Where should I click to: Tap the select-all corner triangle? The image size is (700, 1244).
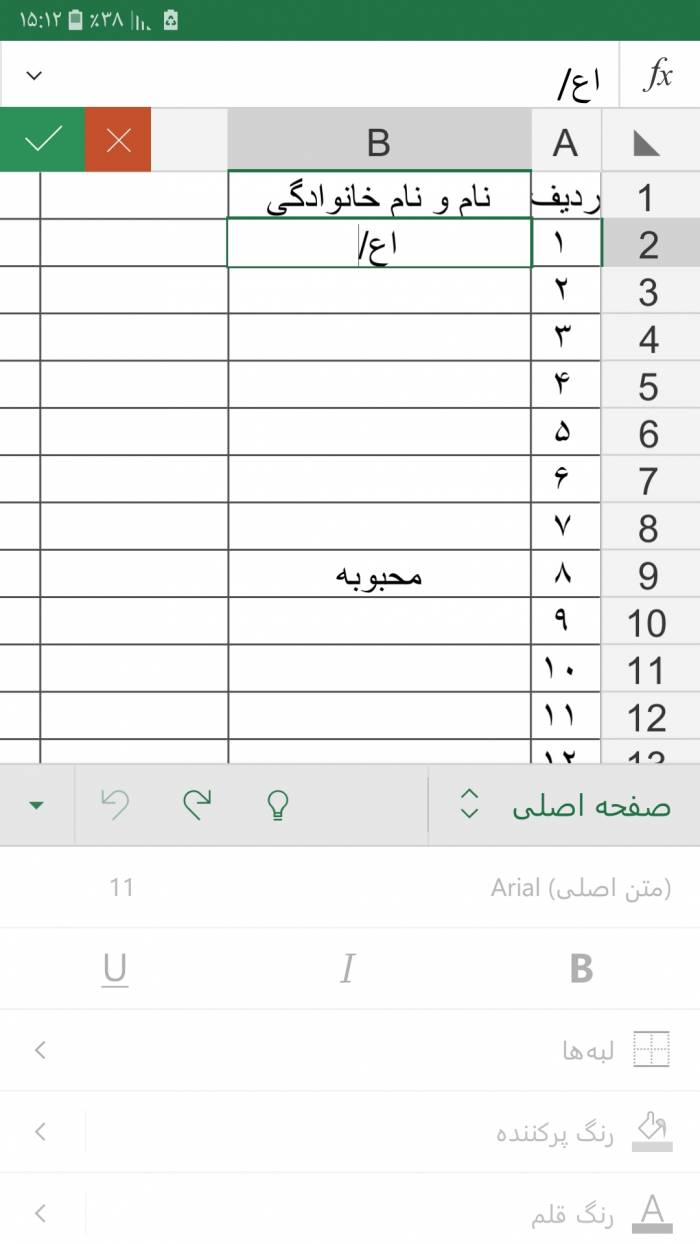pos(648,144)
